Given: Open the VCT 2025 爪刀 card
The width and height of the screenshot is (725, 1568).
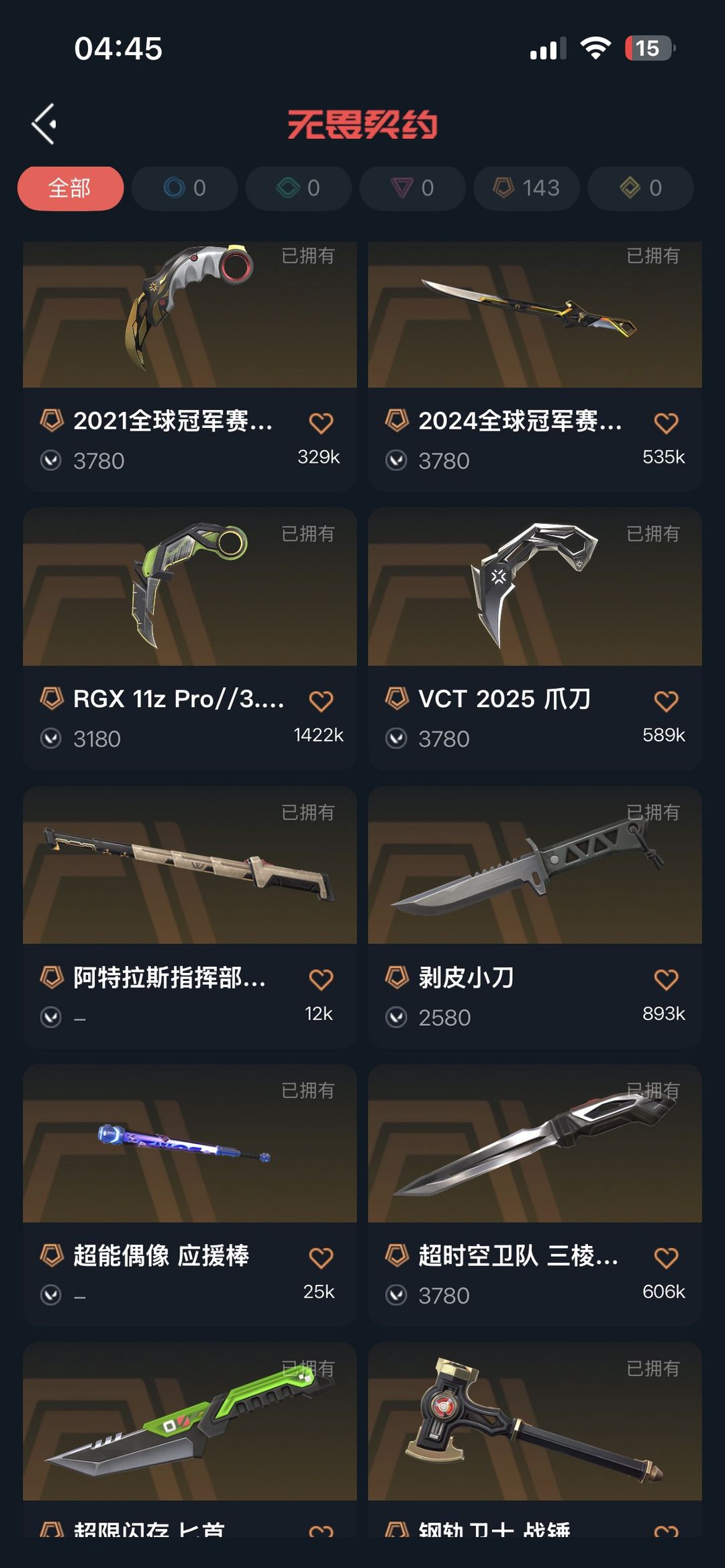Looking at the screenshot, I should [x=534, y=587].
